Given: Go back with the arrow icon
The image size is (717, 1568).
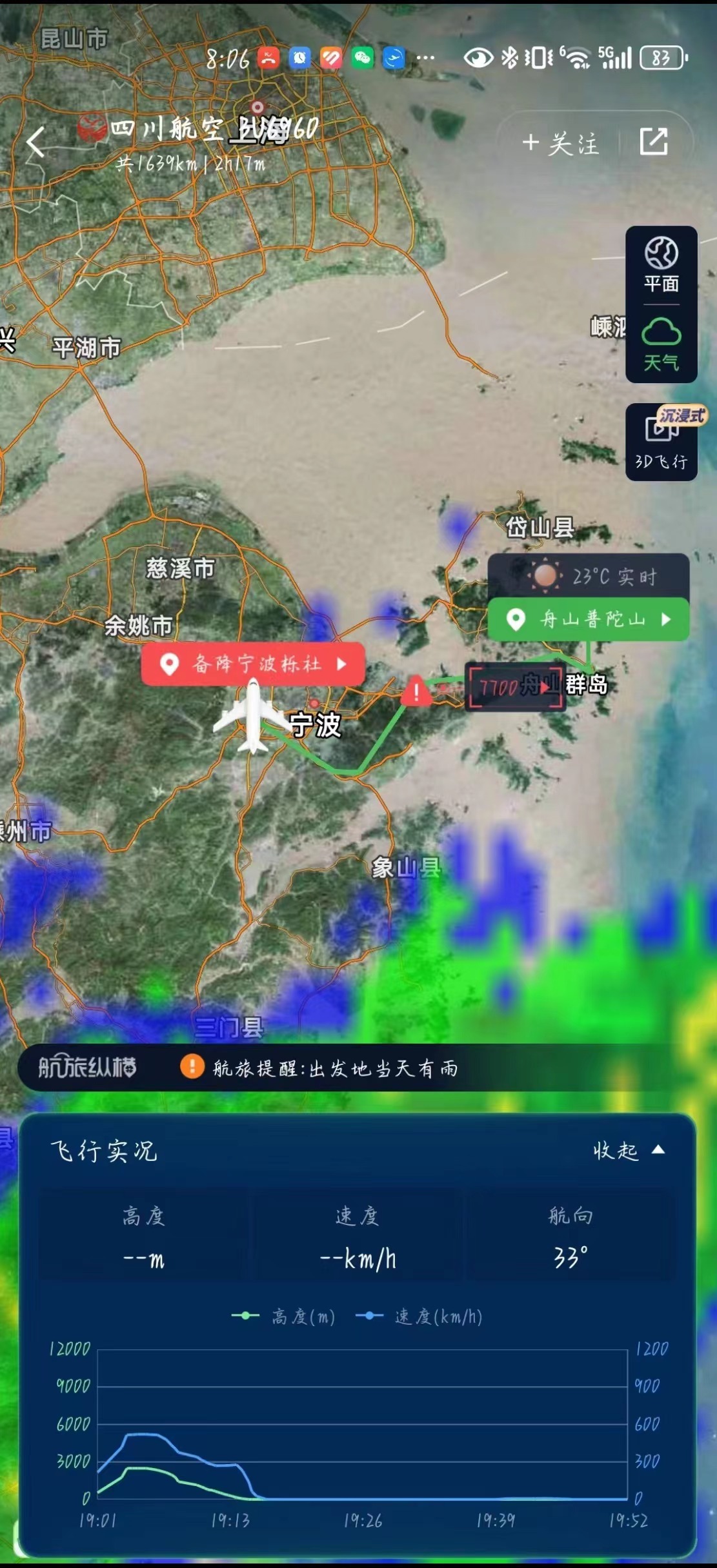Looking at the screenshot, I should [36, 141].
